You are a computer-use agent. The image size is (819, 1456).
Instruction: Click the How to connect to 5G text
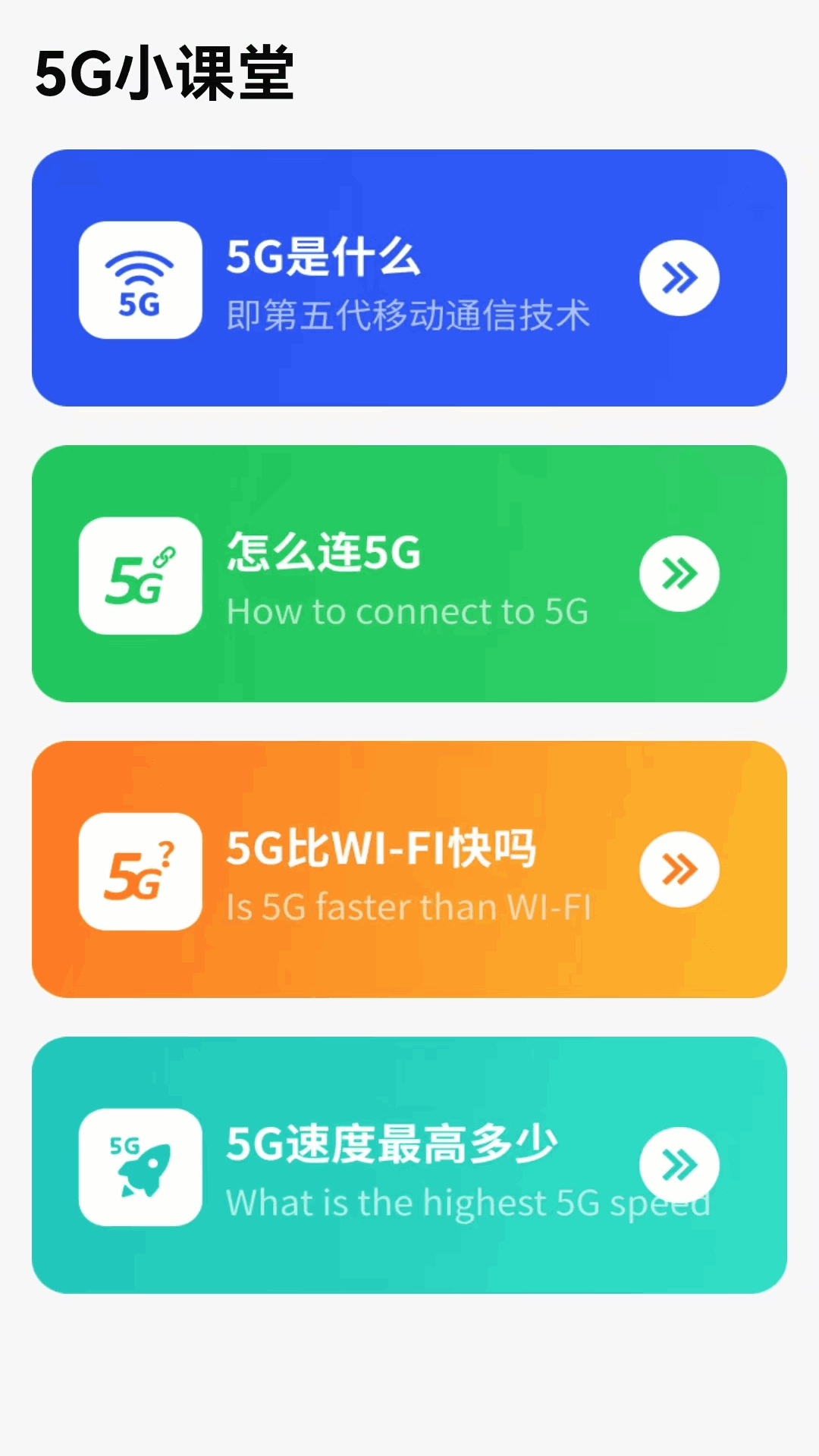click(407, 611)
